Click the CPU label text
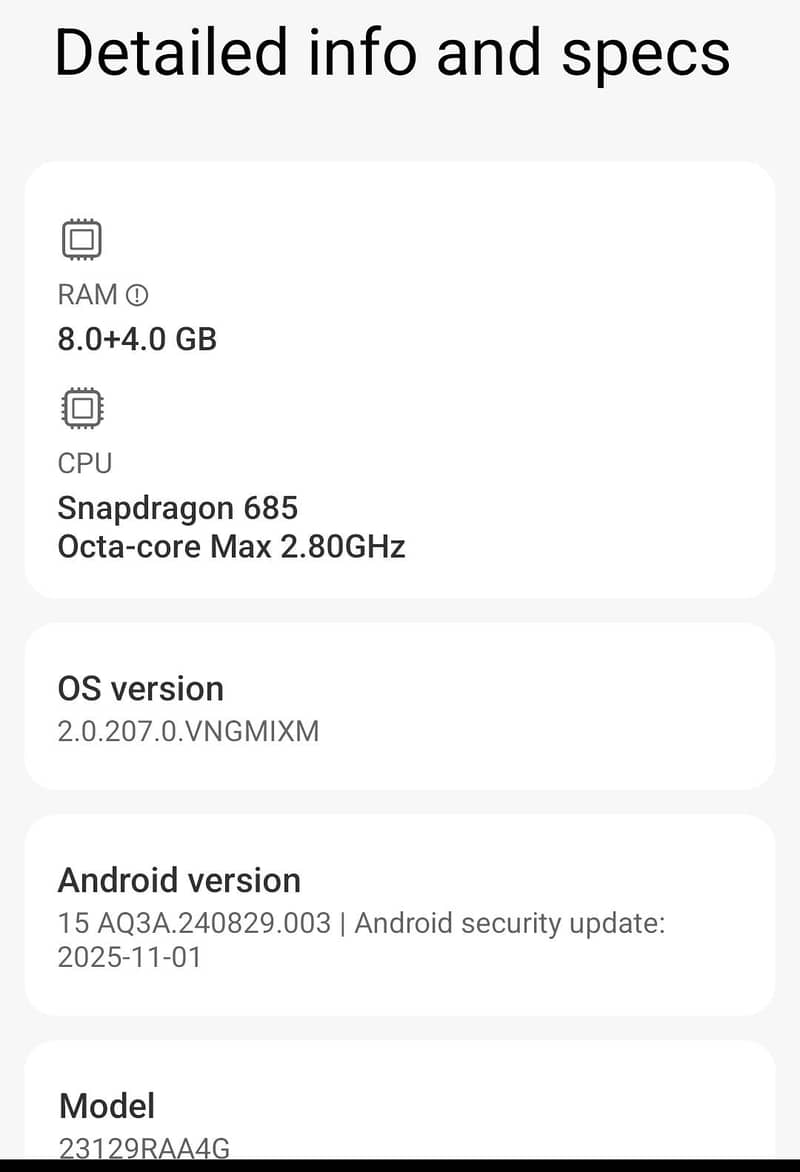Screen dimensions: 800x1172 click(85, 463)
